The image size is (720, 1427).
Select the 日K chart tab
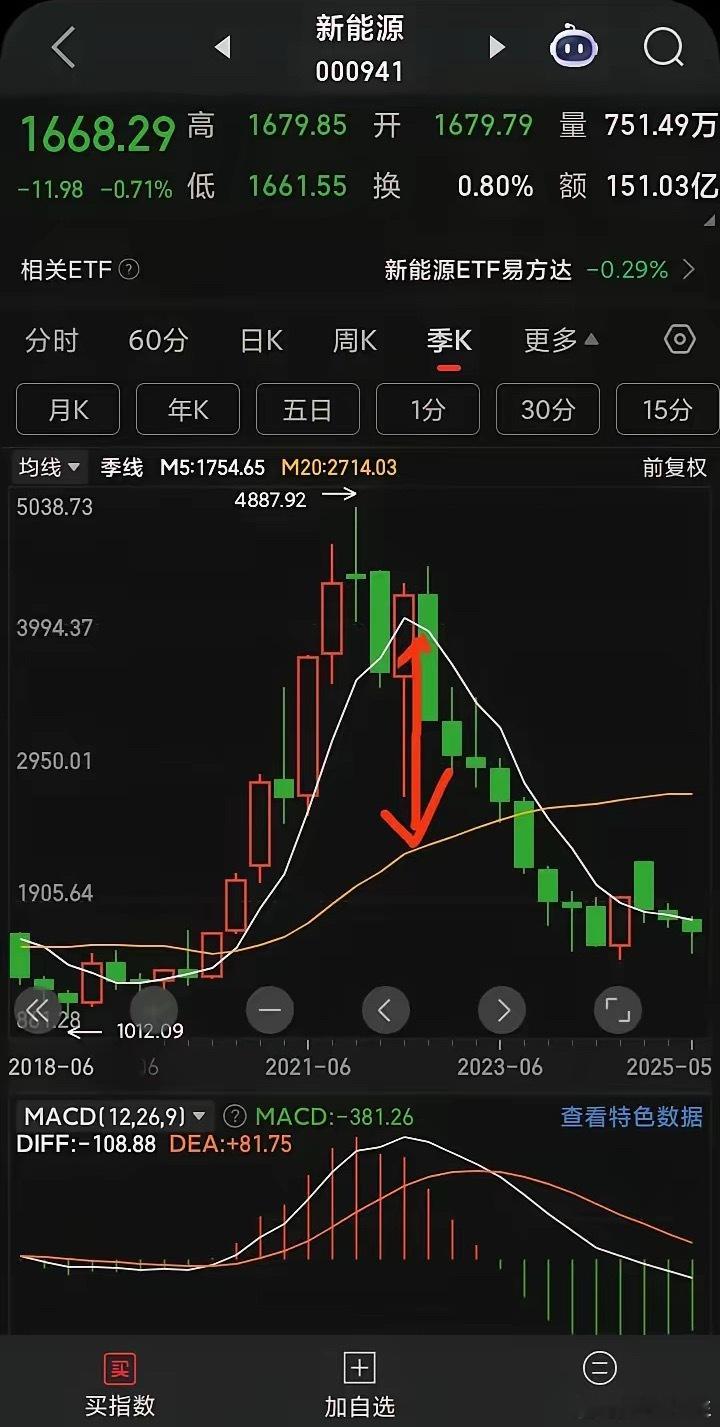262,341
